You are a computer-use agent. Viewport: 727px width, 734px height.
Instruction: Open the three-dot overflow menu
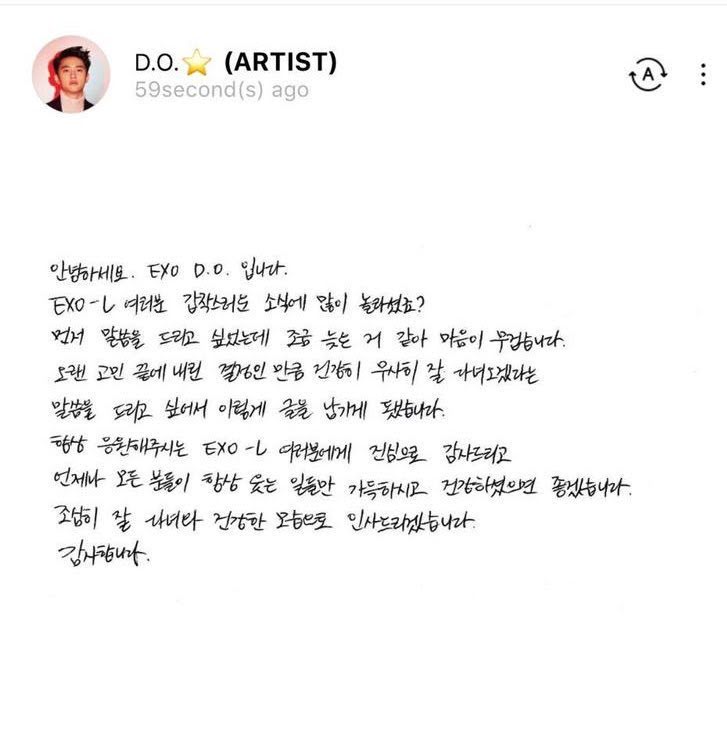[x=704, y=74]
